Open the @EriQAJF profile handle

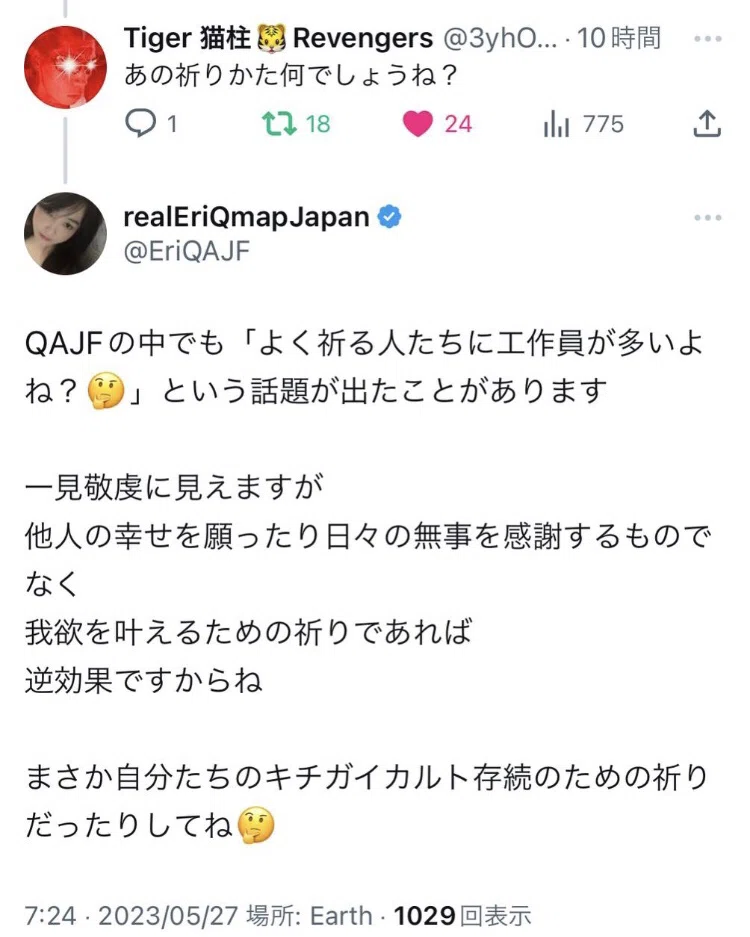(x=186, y=251)
